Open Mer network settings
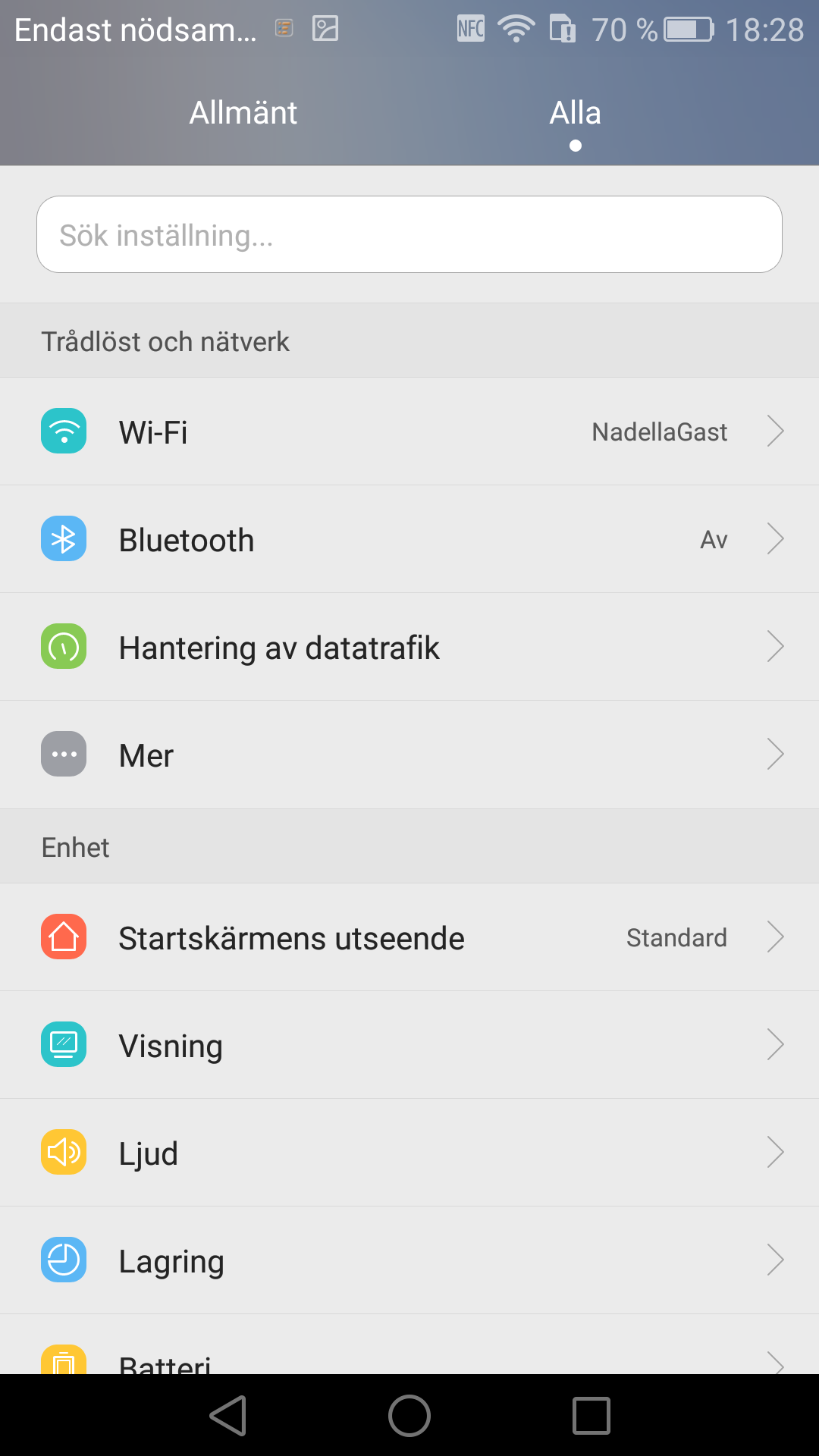 [x=409, y=755]
